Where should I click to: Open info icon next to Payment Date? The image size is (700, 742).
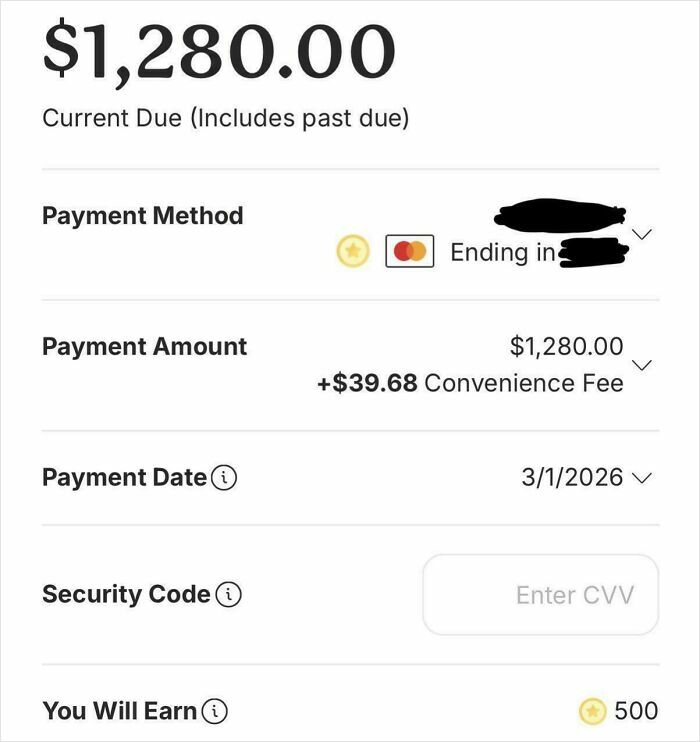click(226, 479)
